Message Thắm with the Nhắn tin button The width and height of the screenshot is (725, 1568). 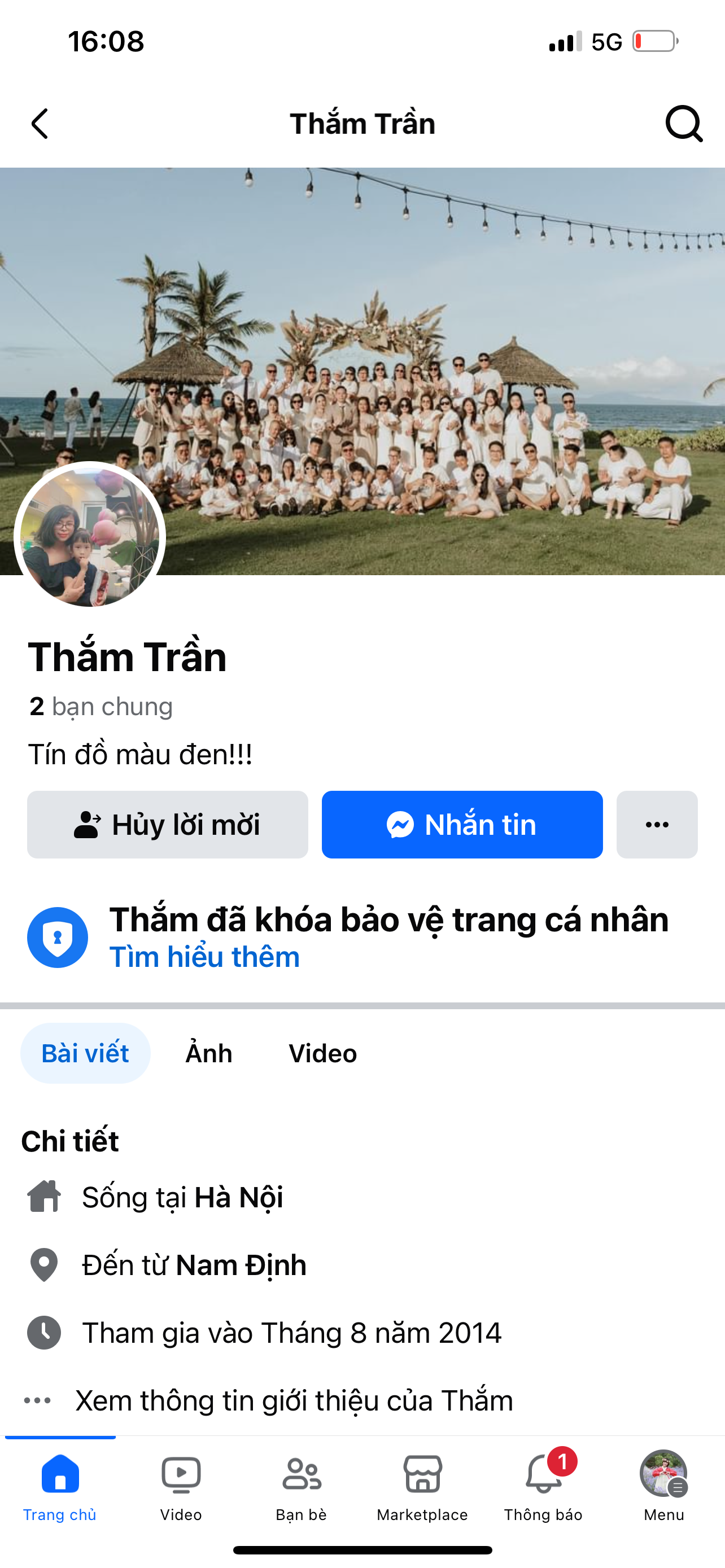tap(462, 824)
